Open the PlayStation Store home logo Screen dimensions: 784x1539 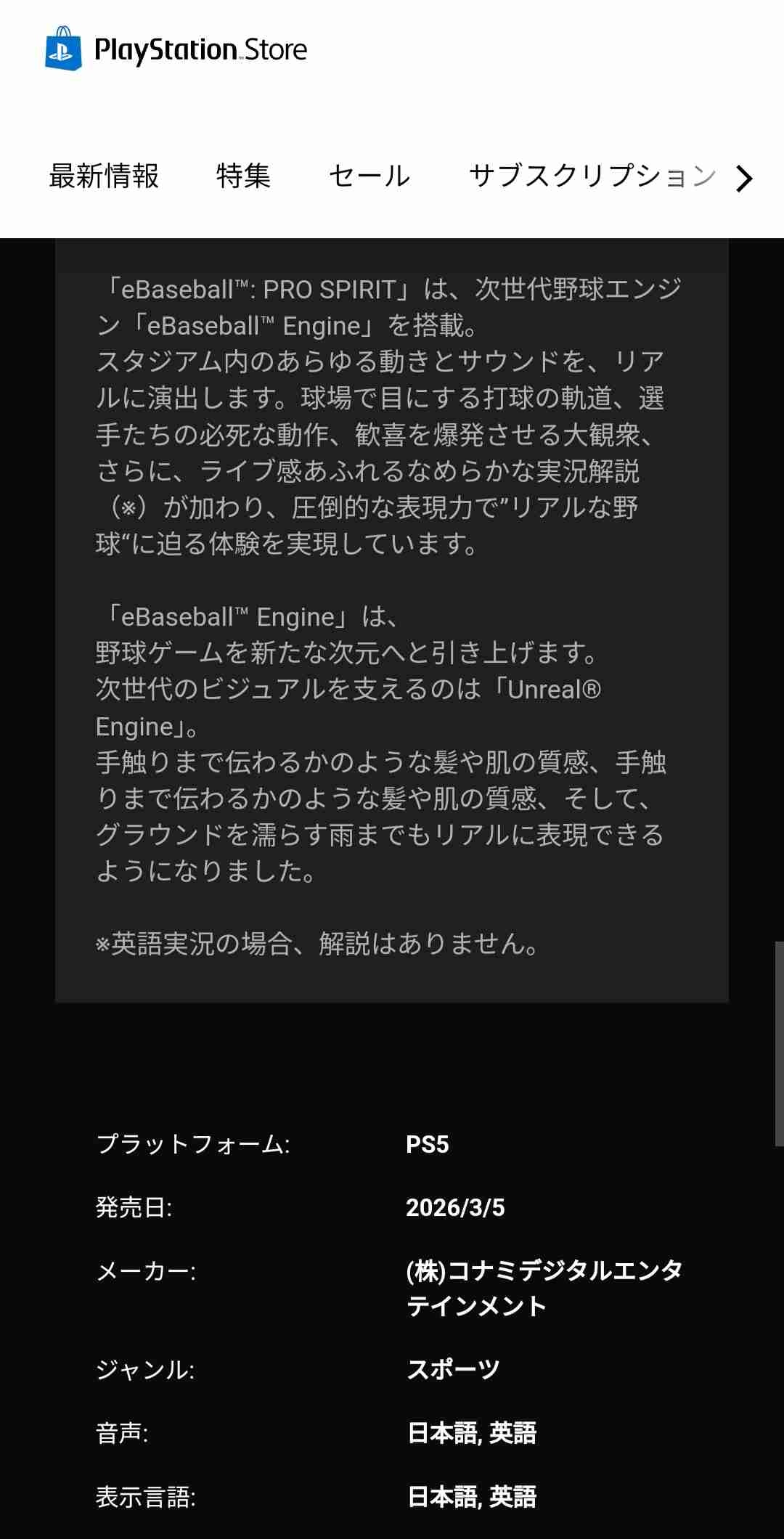(x=176, y=49)
